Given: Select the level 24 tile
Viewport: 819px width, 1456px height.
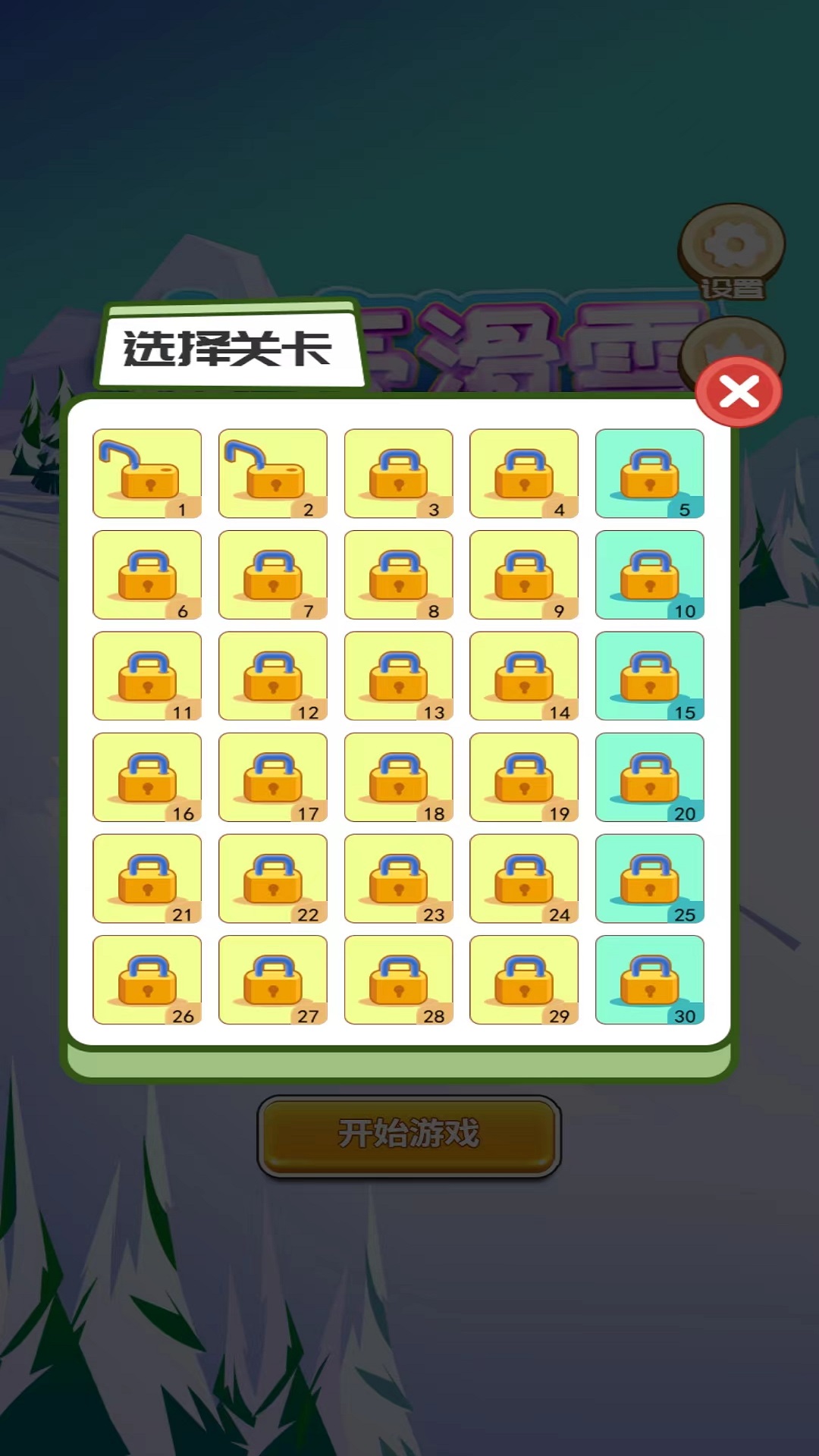Looking at the screenshot, I should pyautogui.click(x=524, y=879).
